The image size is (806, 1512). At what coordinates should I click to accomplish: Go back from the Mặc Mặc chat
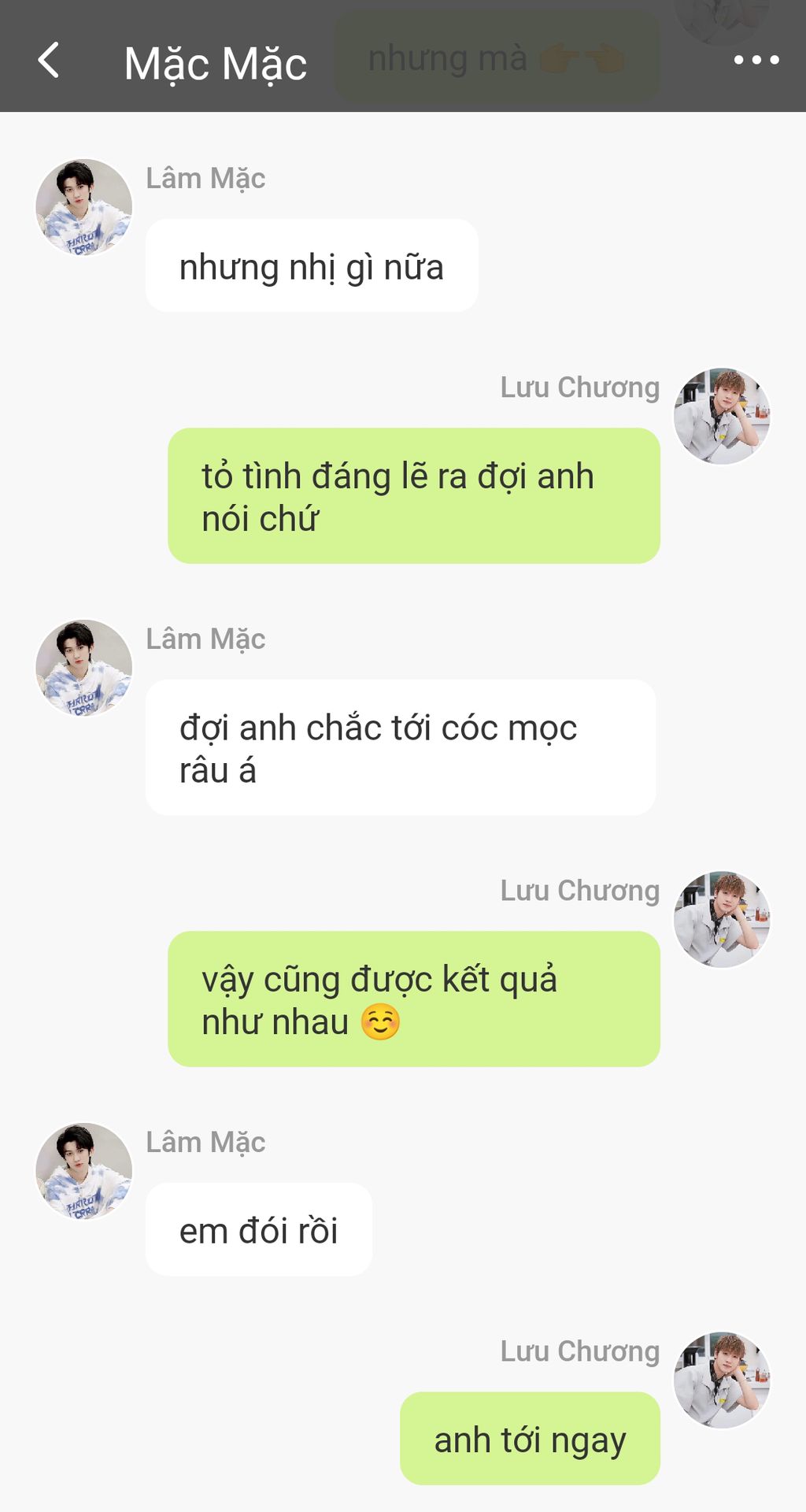tap(49, 61)
